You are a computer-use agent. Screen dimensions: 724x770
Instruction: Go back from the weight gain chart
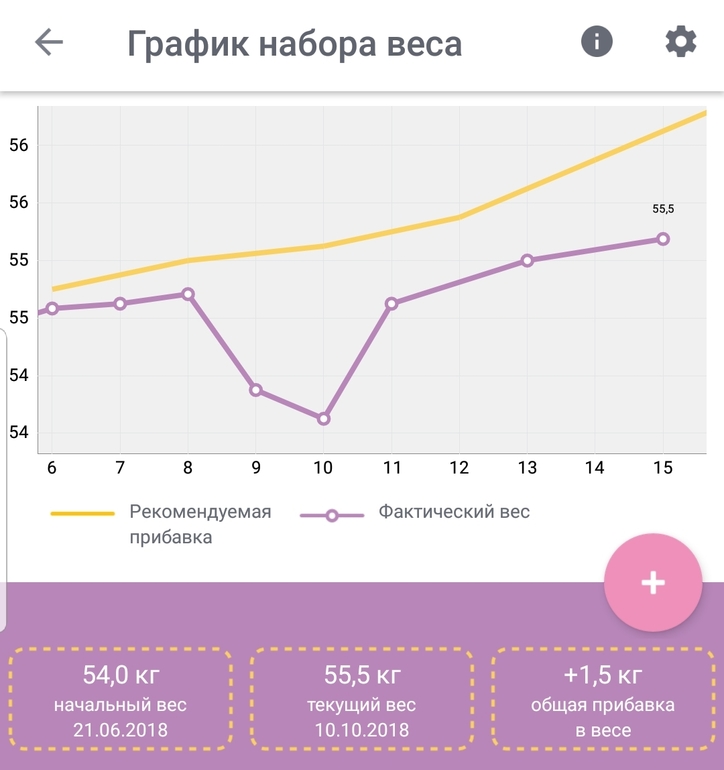pos(49,42)
